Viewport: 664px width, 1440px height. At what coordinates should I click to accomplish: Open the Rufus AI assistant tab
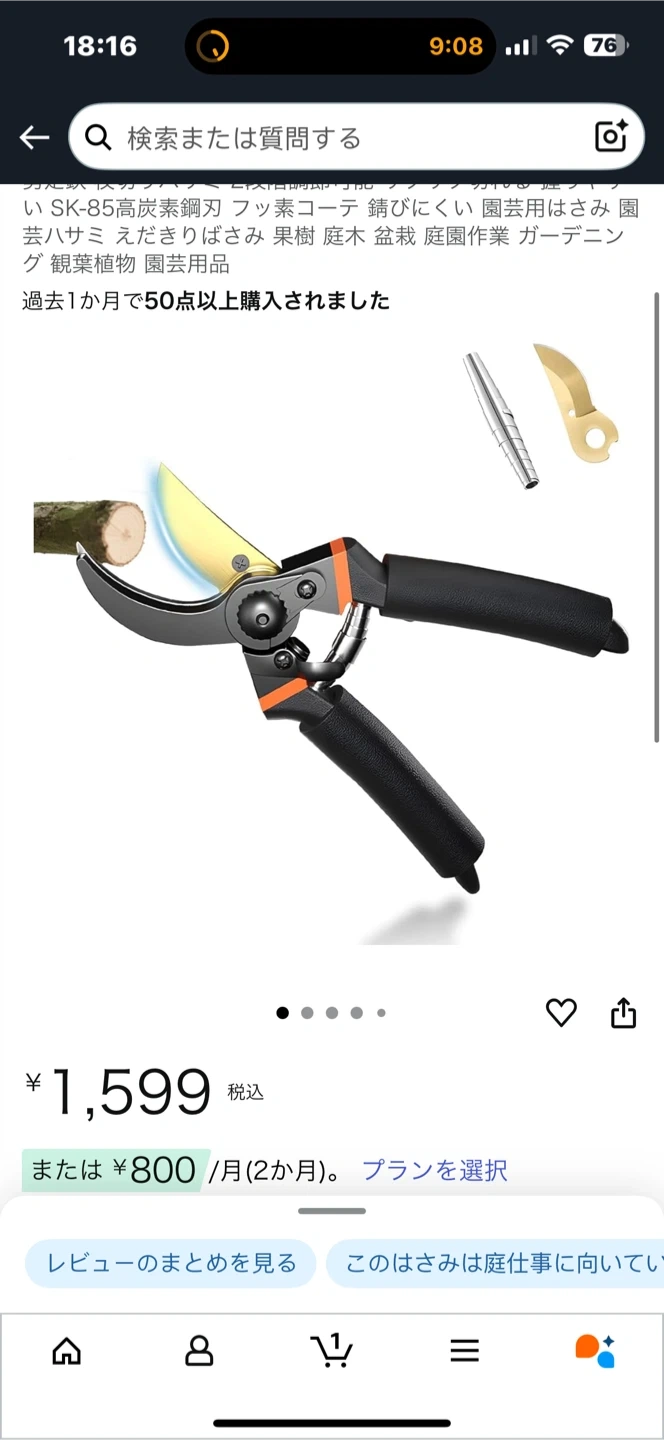coord(596,1351)
